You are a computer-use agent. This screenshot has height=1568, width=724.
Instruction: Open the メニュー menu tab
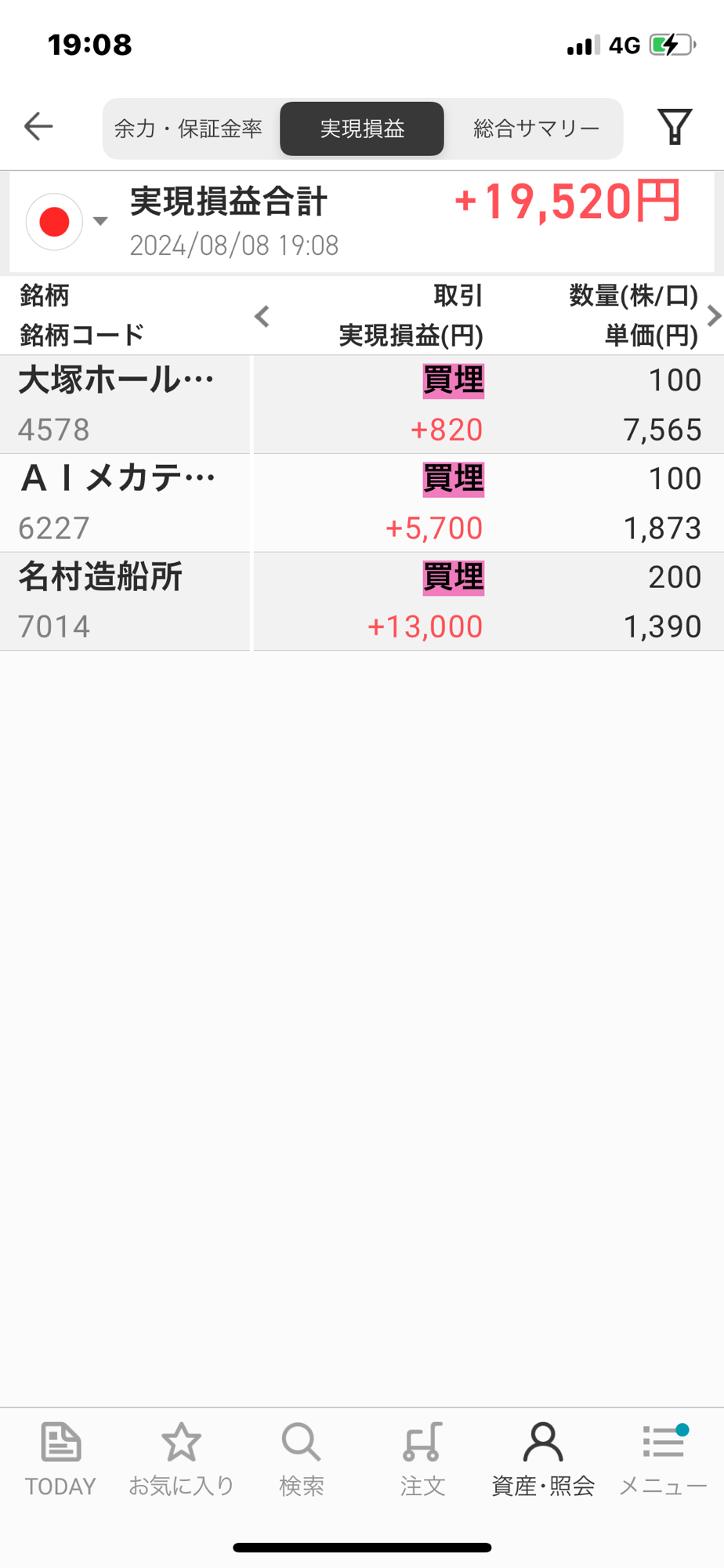(664, 1459)
